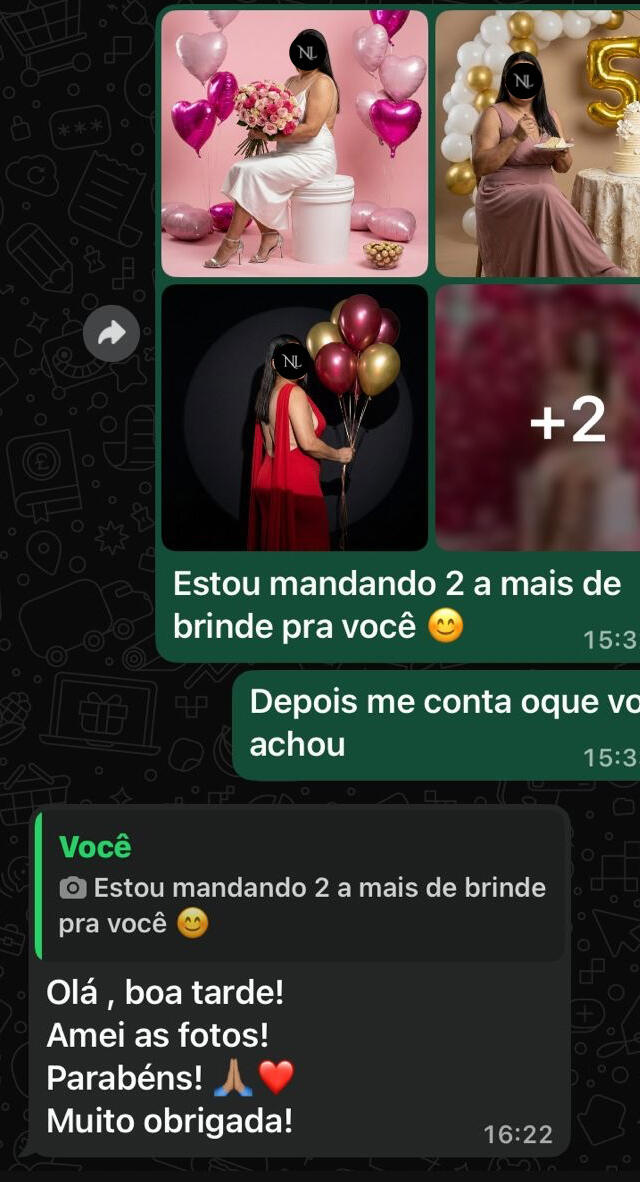View the red dress photo with balloons
The width and height of the screenshot is (640, 1182).
pyautogui.click(x=294, y=417)
